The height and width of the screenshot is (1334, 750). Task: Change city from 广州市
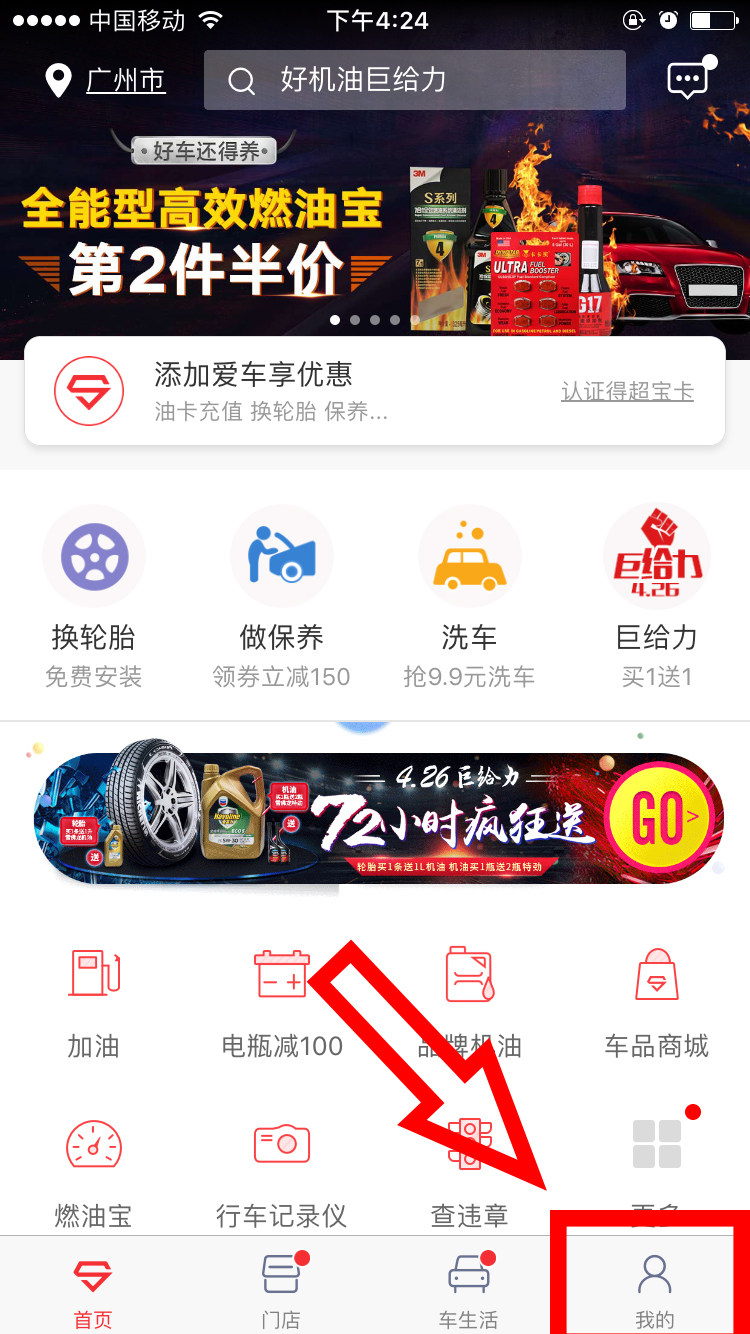tap(106, 80)
